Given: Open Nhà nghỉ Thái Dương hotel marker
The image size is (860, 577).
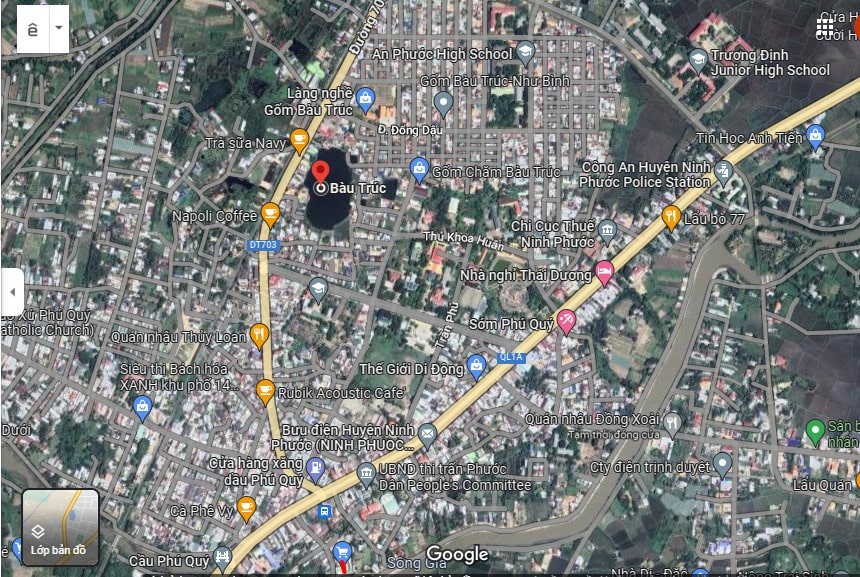Looking at the screenshot, I should point(604,271).
